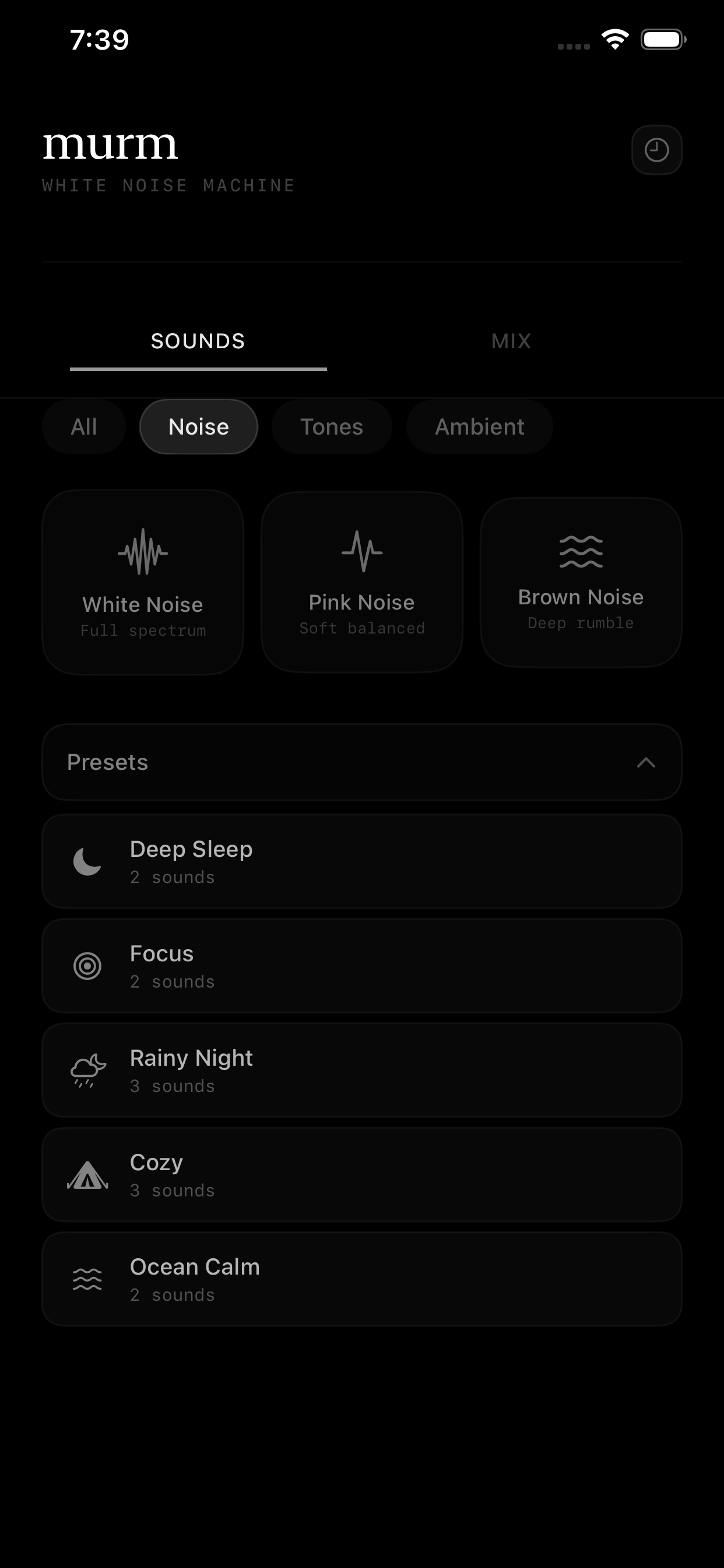
Task: Select the SOUNDS tab
Action: point(198,341)
